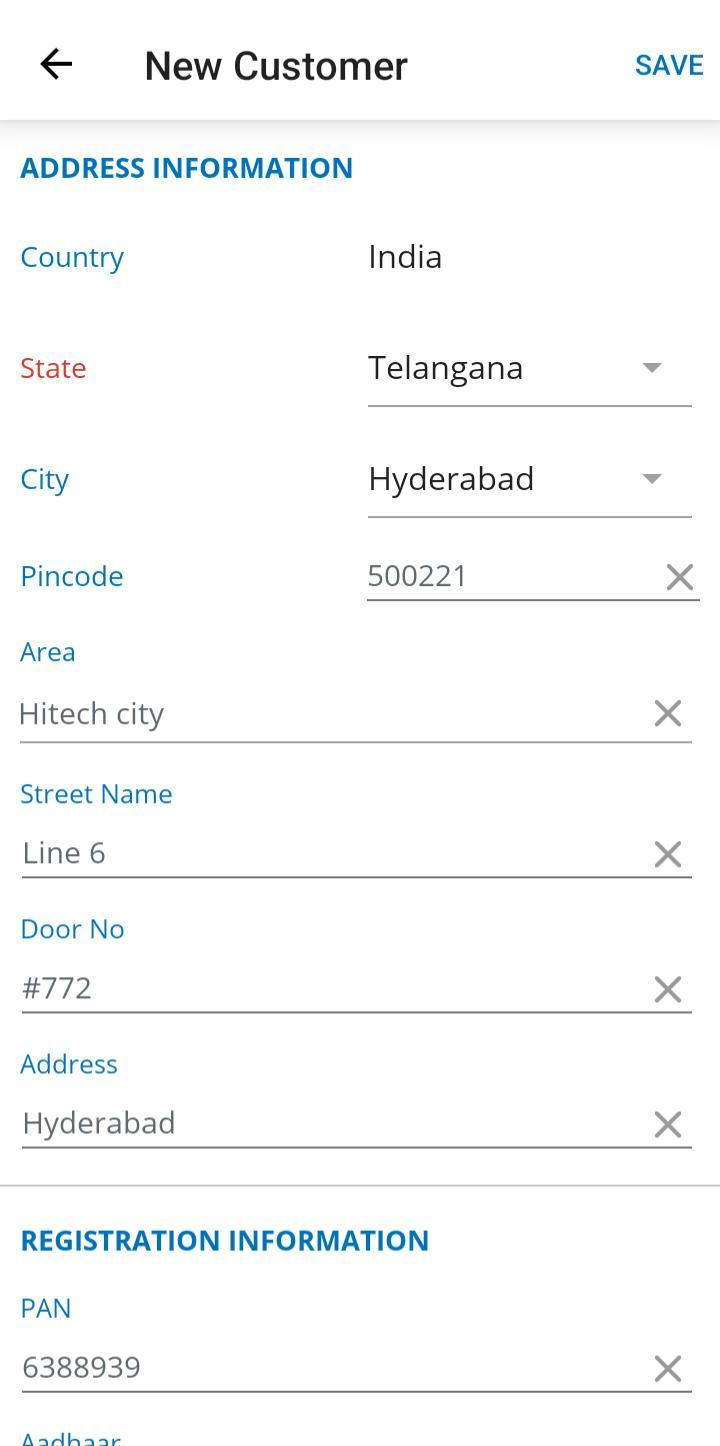Expand the City dropdown showing Hyderabad
720x1446 pixels.
pos(529,479)
